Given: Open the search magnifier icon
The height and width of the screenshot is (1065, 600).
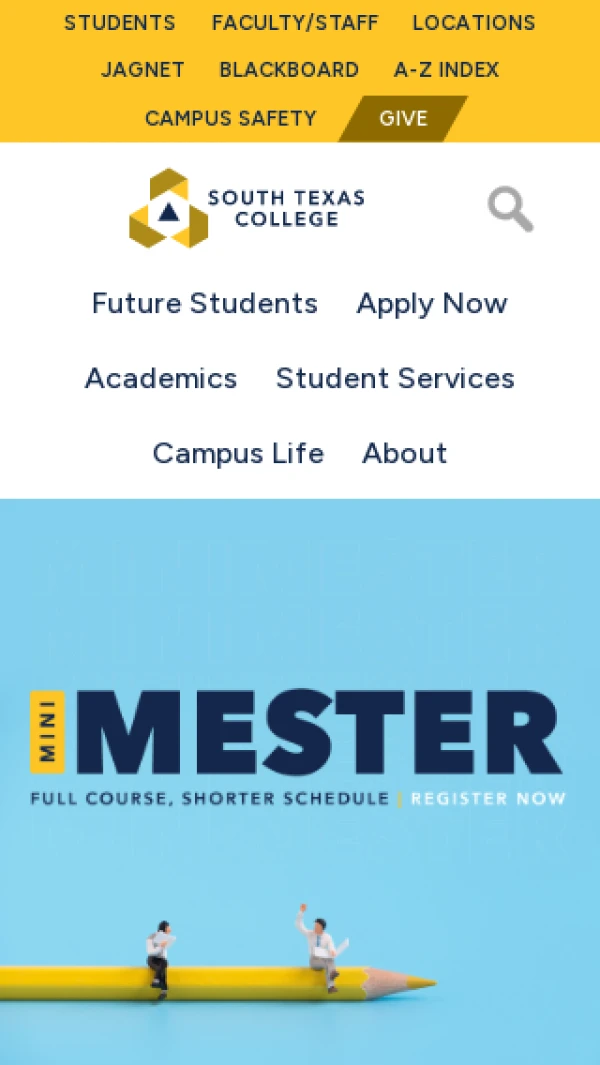Looking at the screenshot, I should point(510,210).
